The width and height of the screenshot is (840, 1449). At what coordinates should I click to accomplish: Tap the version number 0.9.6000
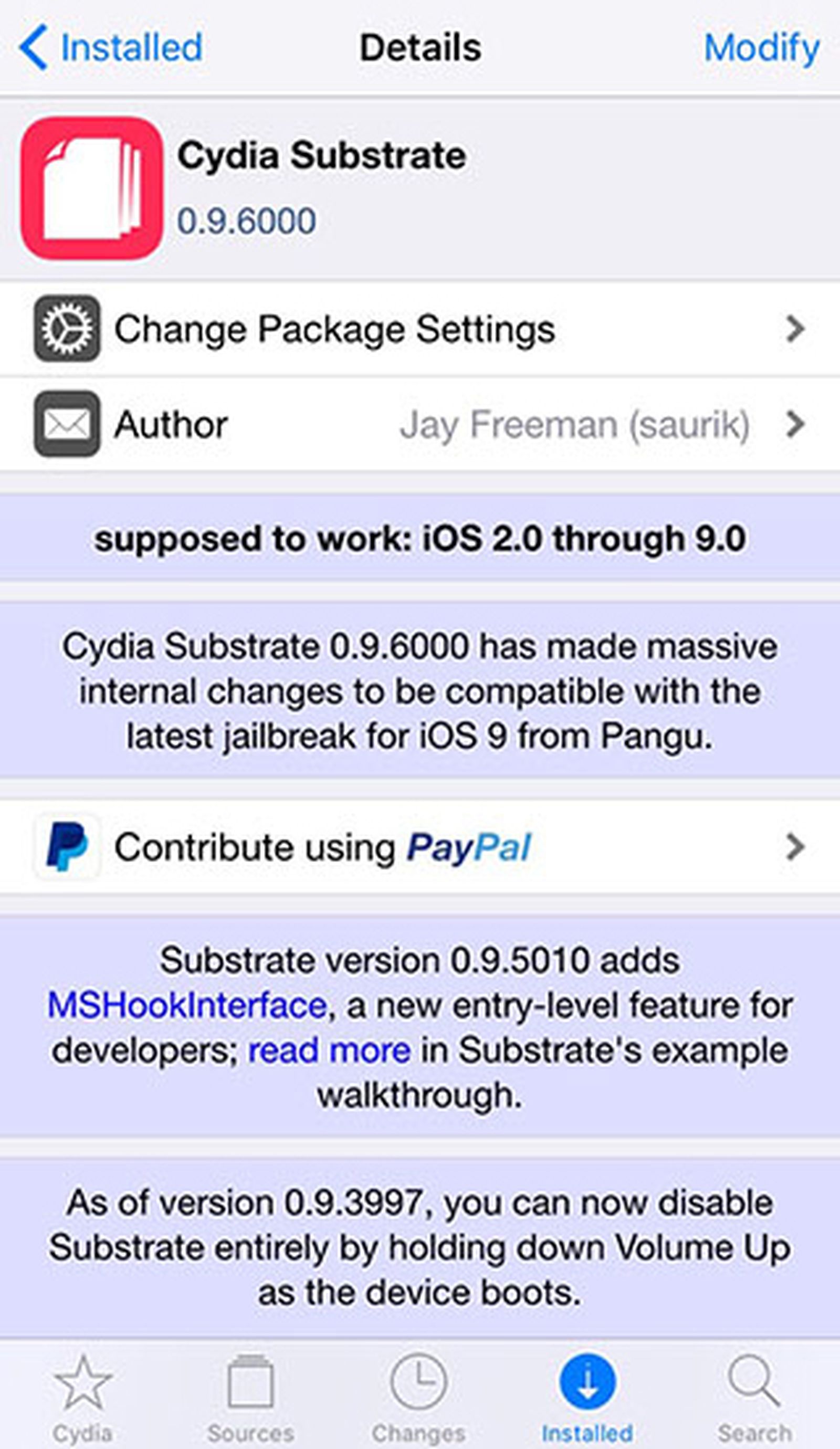coord(246,220)
